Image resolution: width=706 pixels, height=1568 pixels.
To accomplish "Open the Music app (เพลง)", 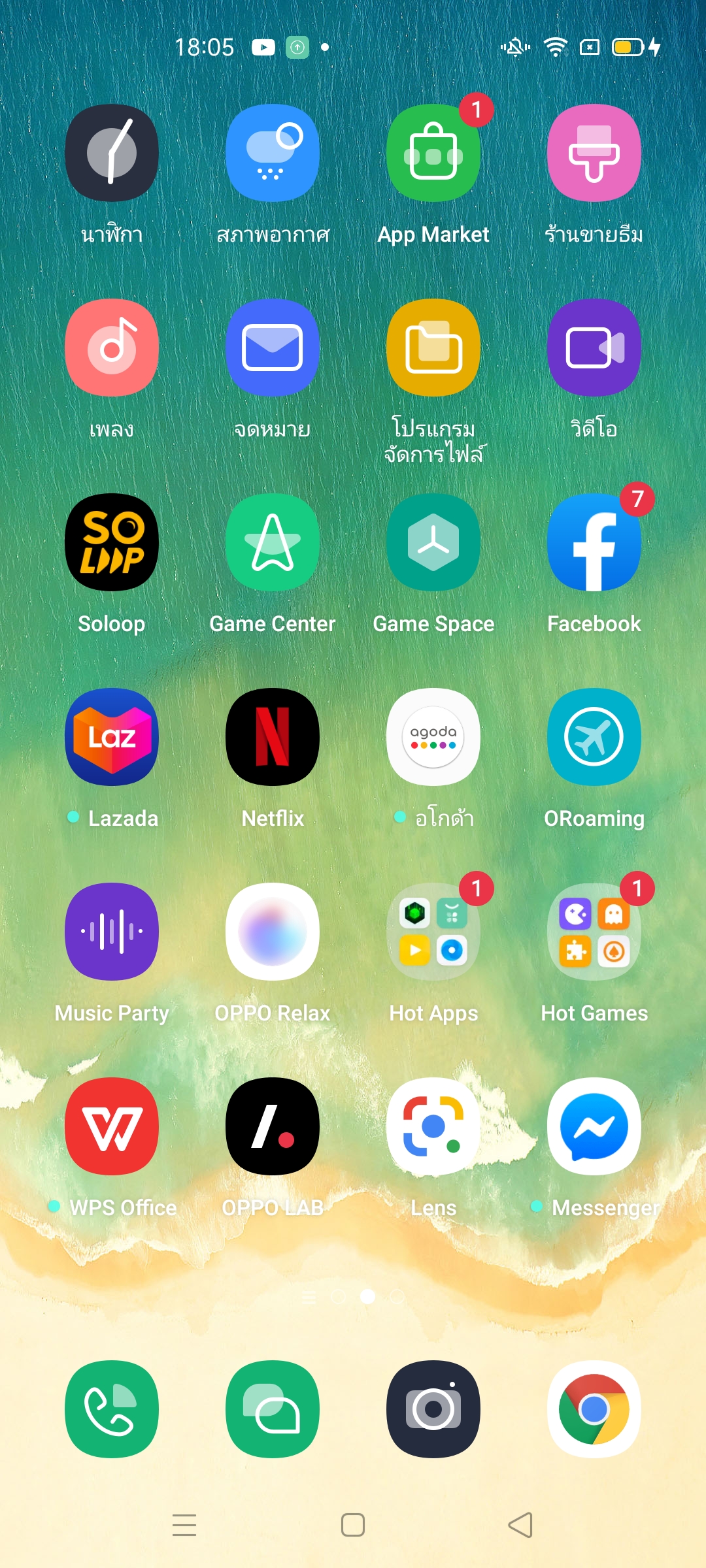I will [112, 348].
